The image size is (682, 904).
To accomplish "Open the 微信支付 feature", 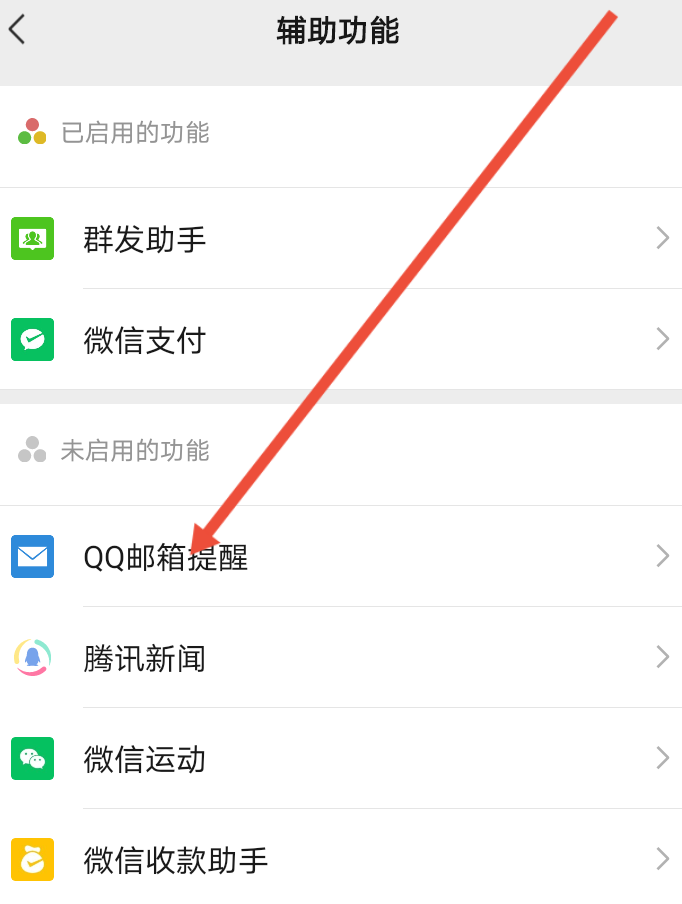I will pos(340,340).
